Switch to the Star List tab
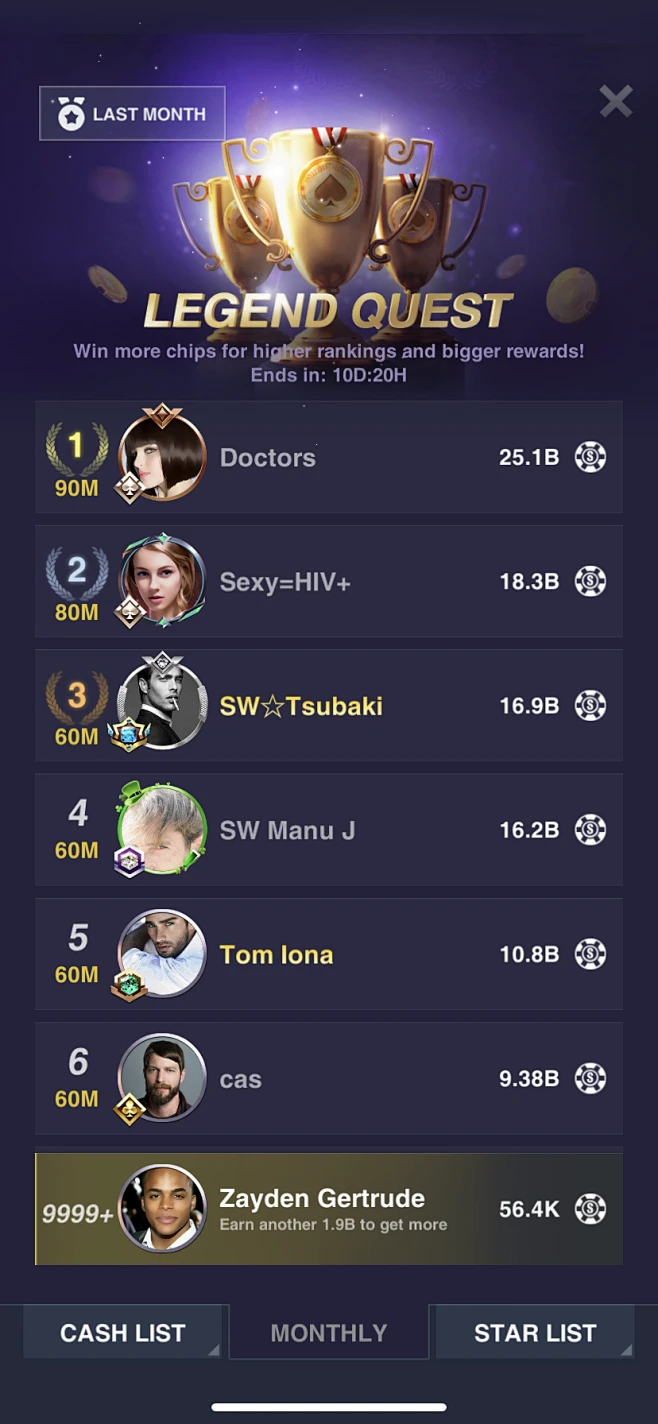 pos(534,1333)
